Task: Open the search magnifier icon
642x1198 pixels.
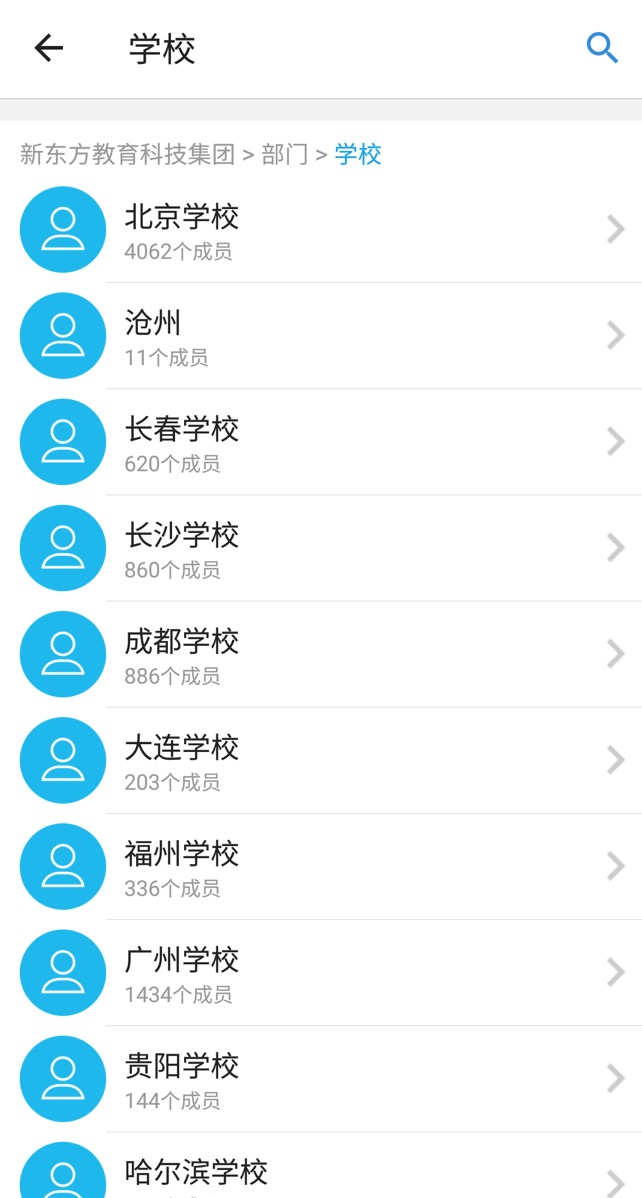Action: [601, 48]
